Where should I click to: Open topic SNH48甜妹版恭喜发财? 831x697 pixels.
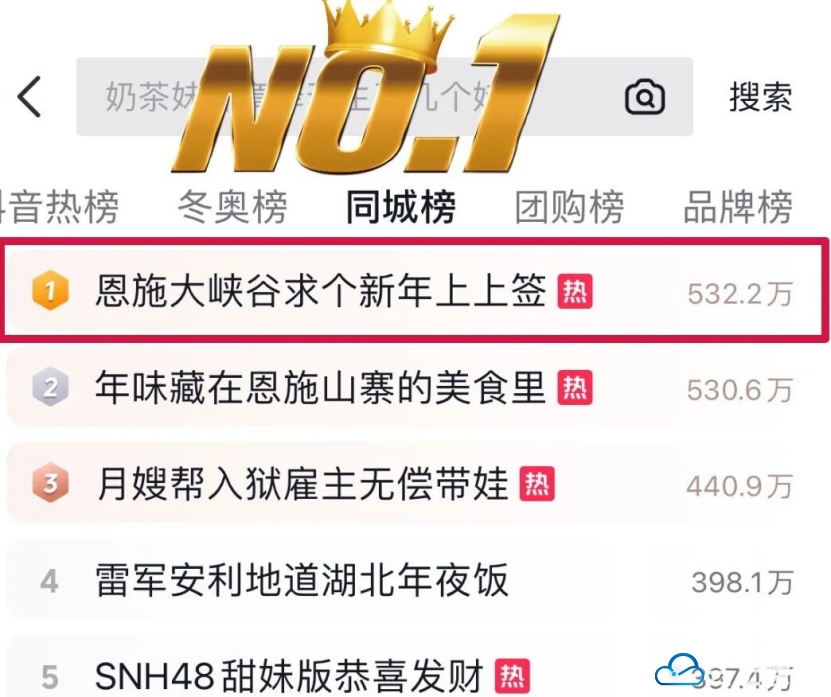click(289, 674)
